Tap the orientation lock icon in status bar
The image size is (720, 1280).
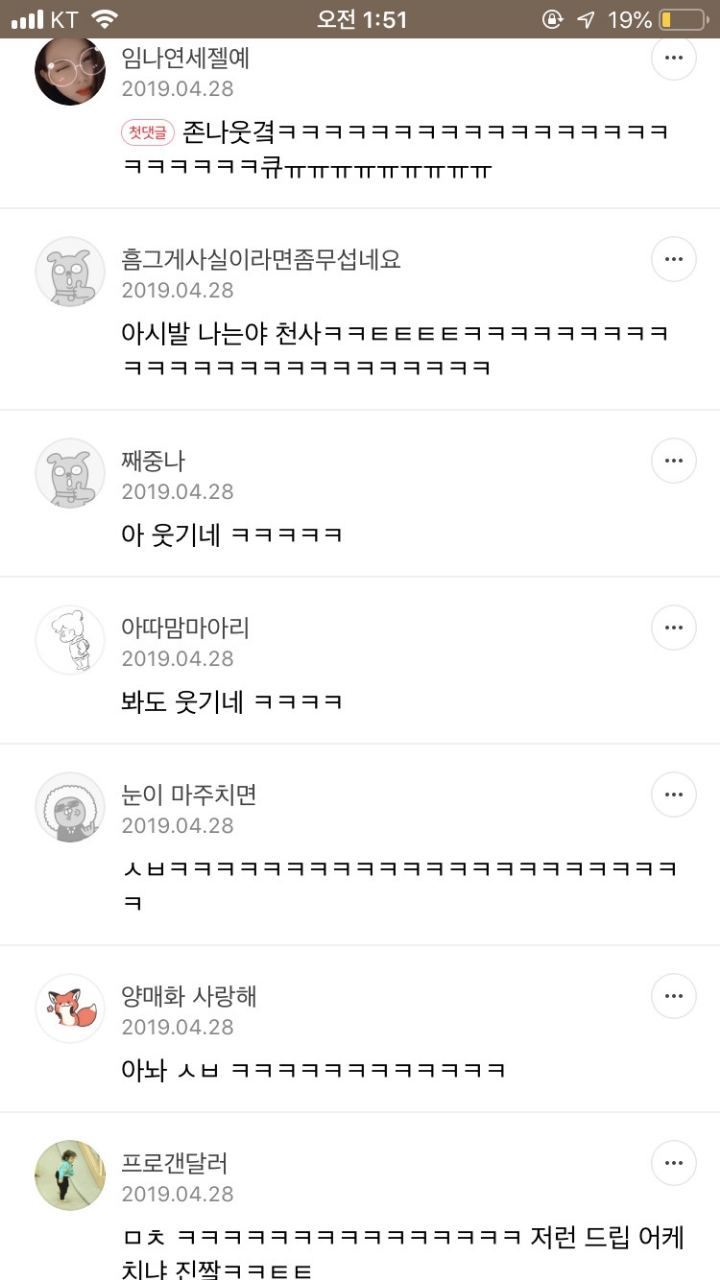tap(551, 18)
